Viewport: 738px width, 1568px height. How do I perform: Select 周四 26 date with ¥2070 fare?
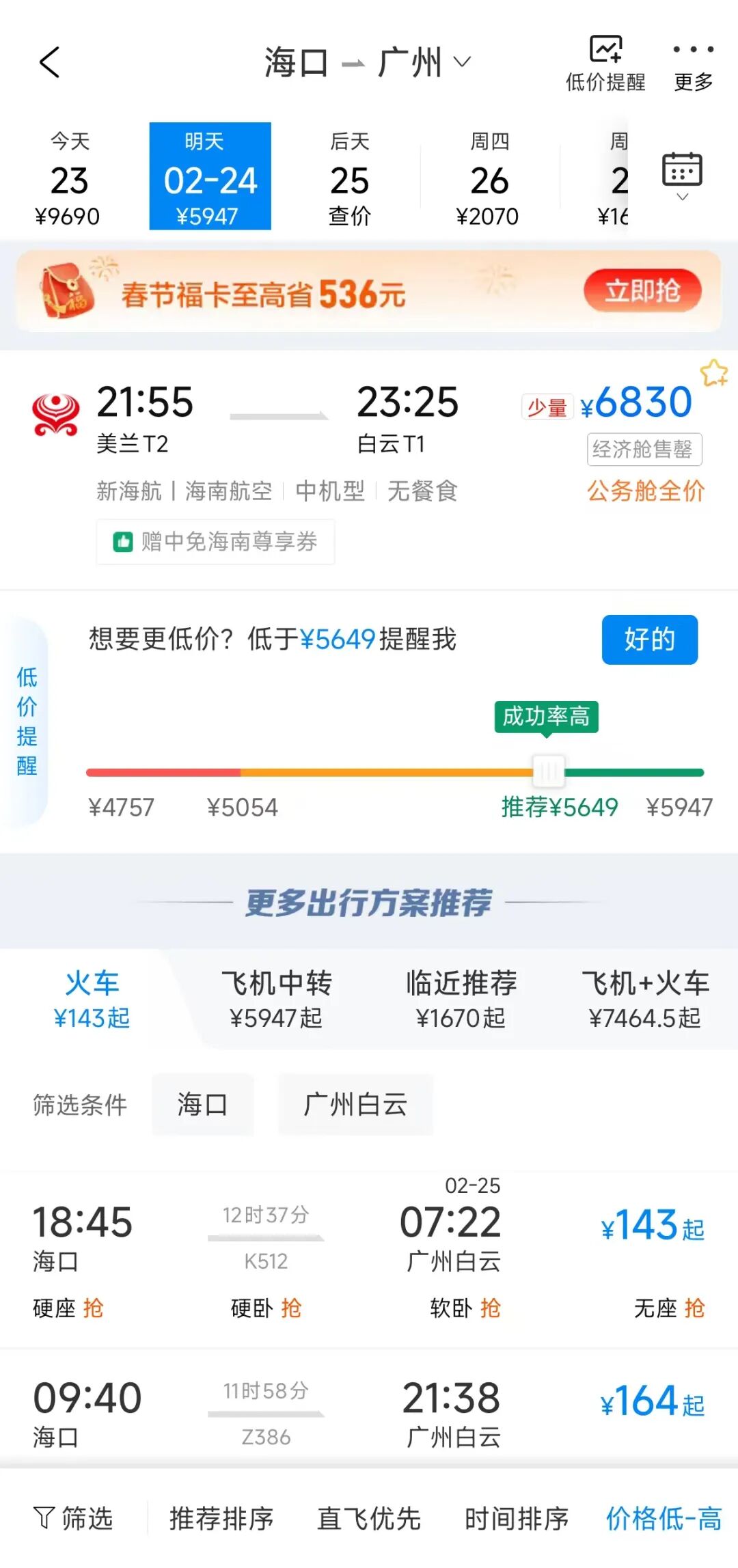pyautogui.click(x=489, y=178)
